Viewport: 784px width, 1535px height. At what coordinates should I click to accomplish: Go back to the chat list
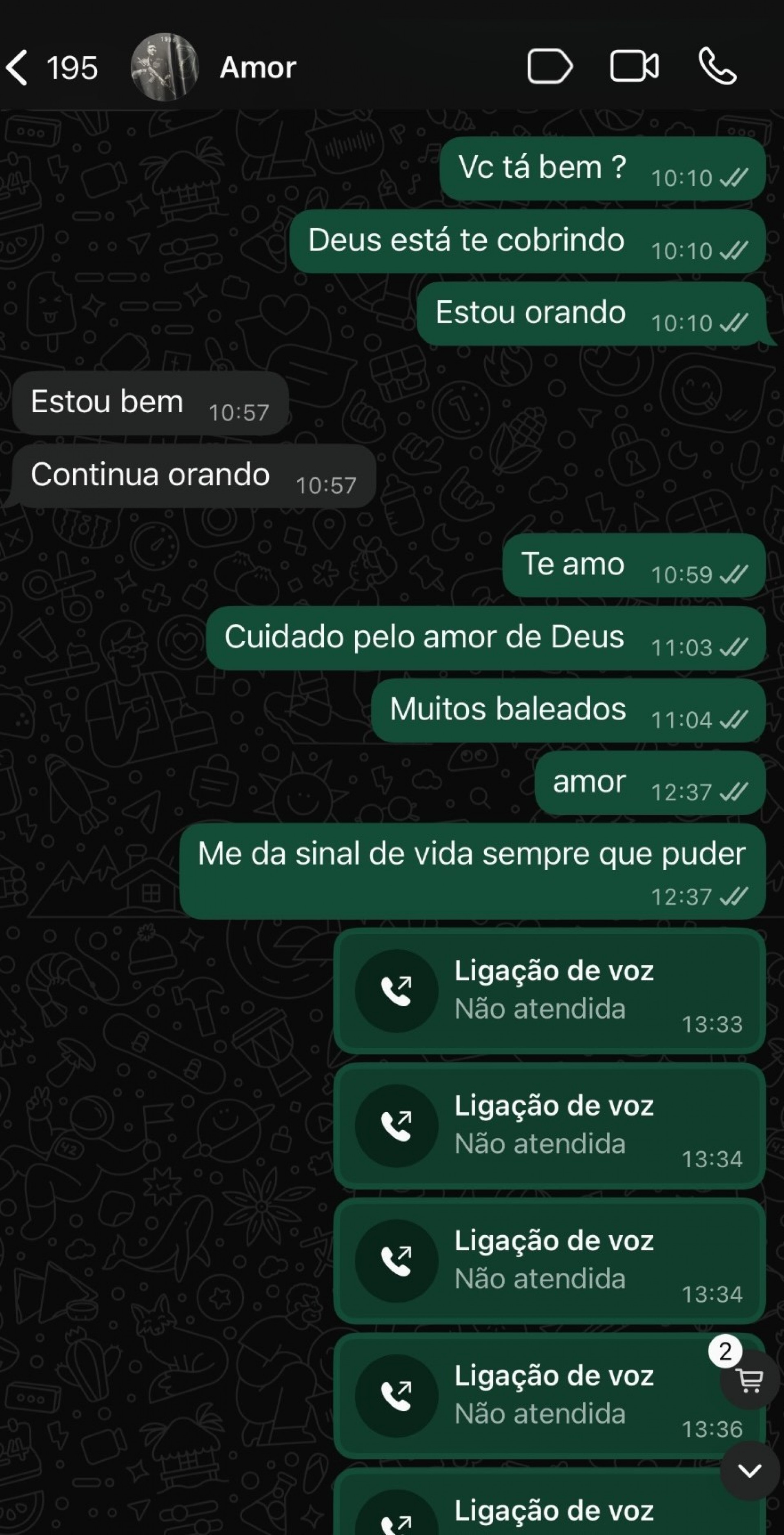tap(18, 67)
